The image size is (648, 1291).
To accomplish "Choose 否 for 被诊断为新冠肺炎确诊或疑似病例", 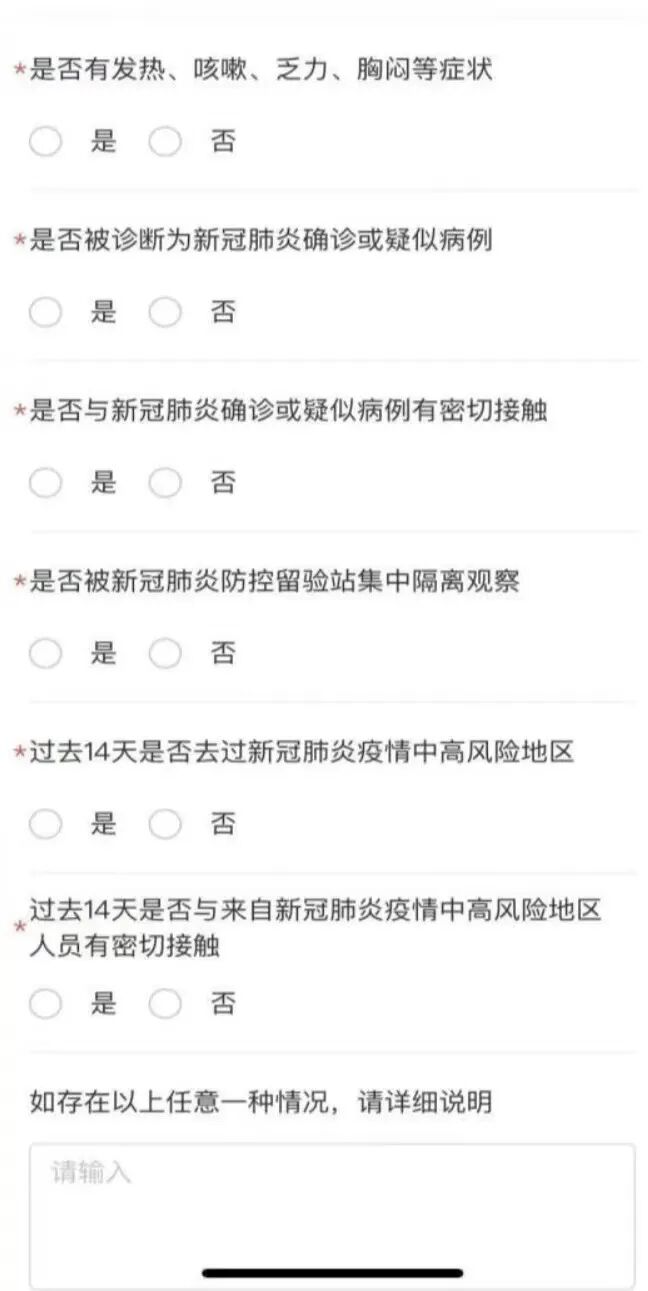I will tap(166, 313).
